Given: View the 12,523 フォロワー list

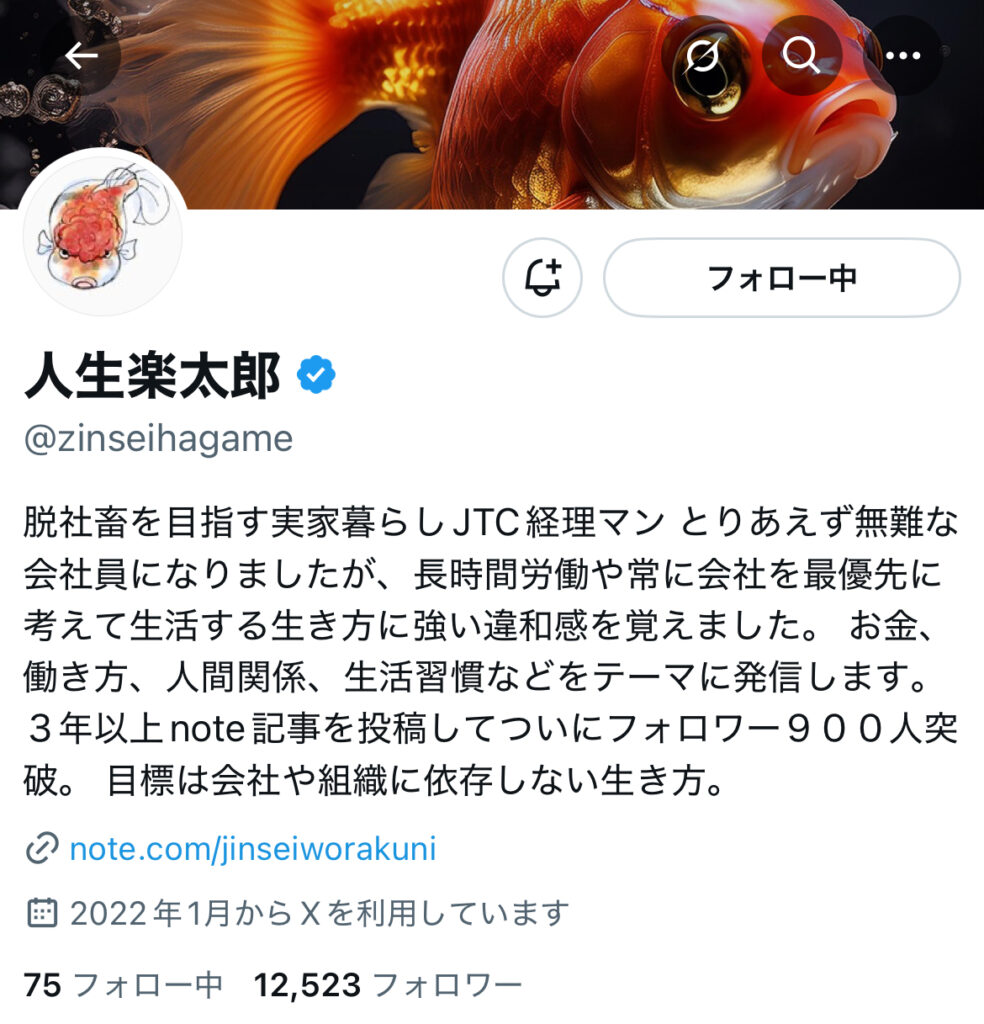Looking at the screenshot, I should click(x=388, y=985).
